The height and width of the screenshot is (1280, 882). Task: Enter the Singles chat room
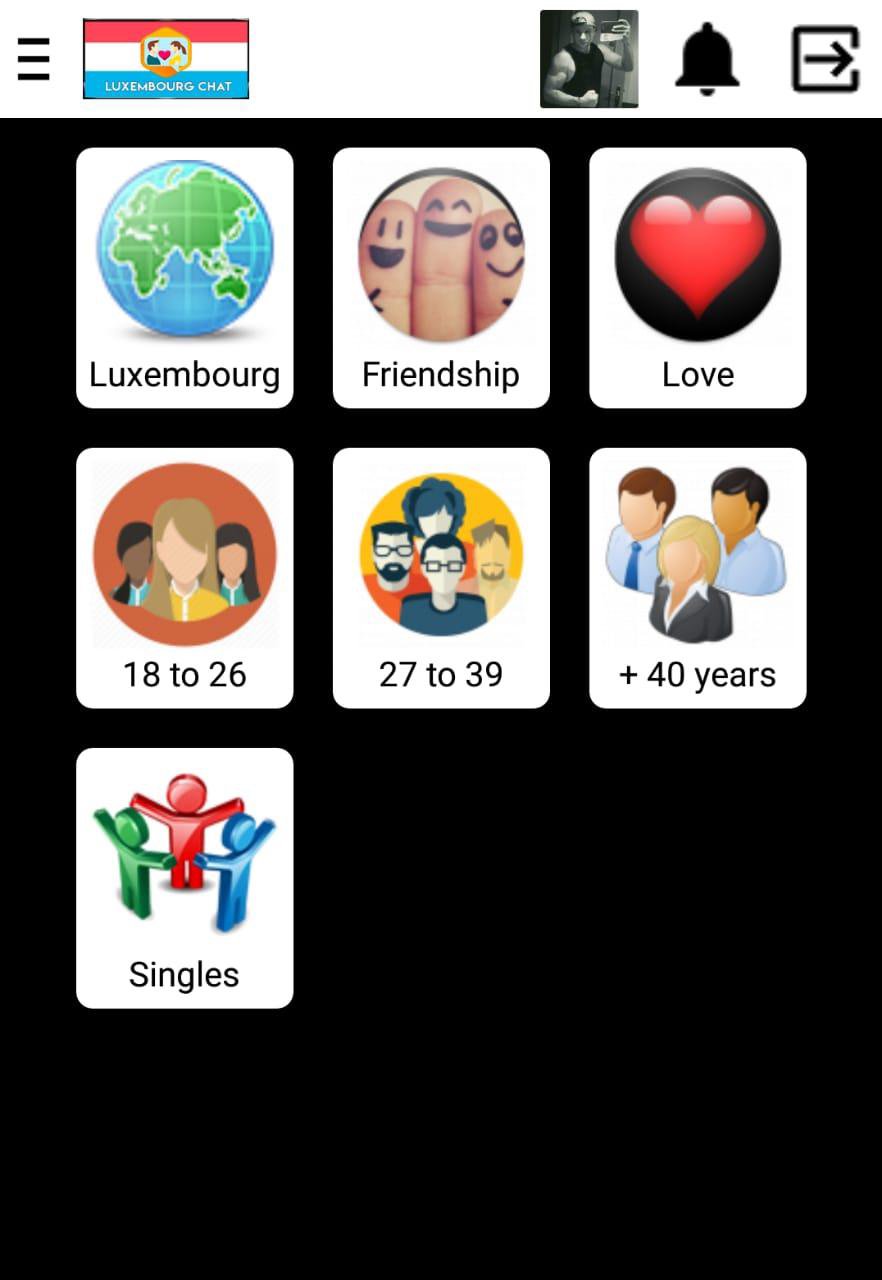point(185,878)
